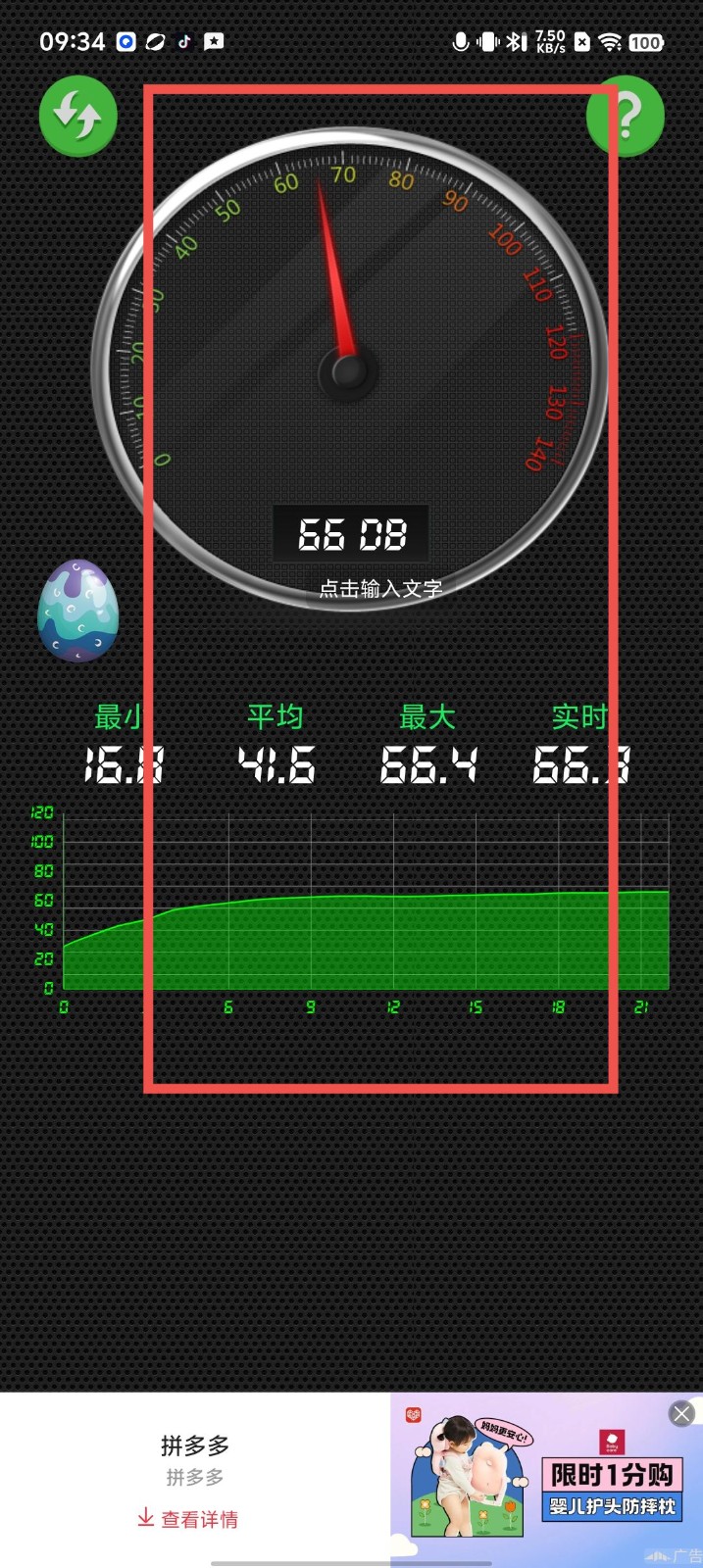
Task: Tap the green refresh arrows icon
Action: coord(77,116)
